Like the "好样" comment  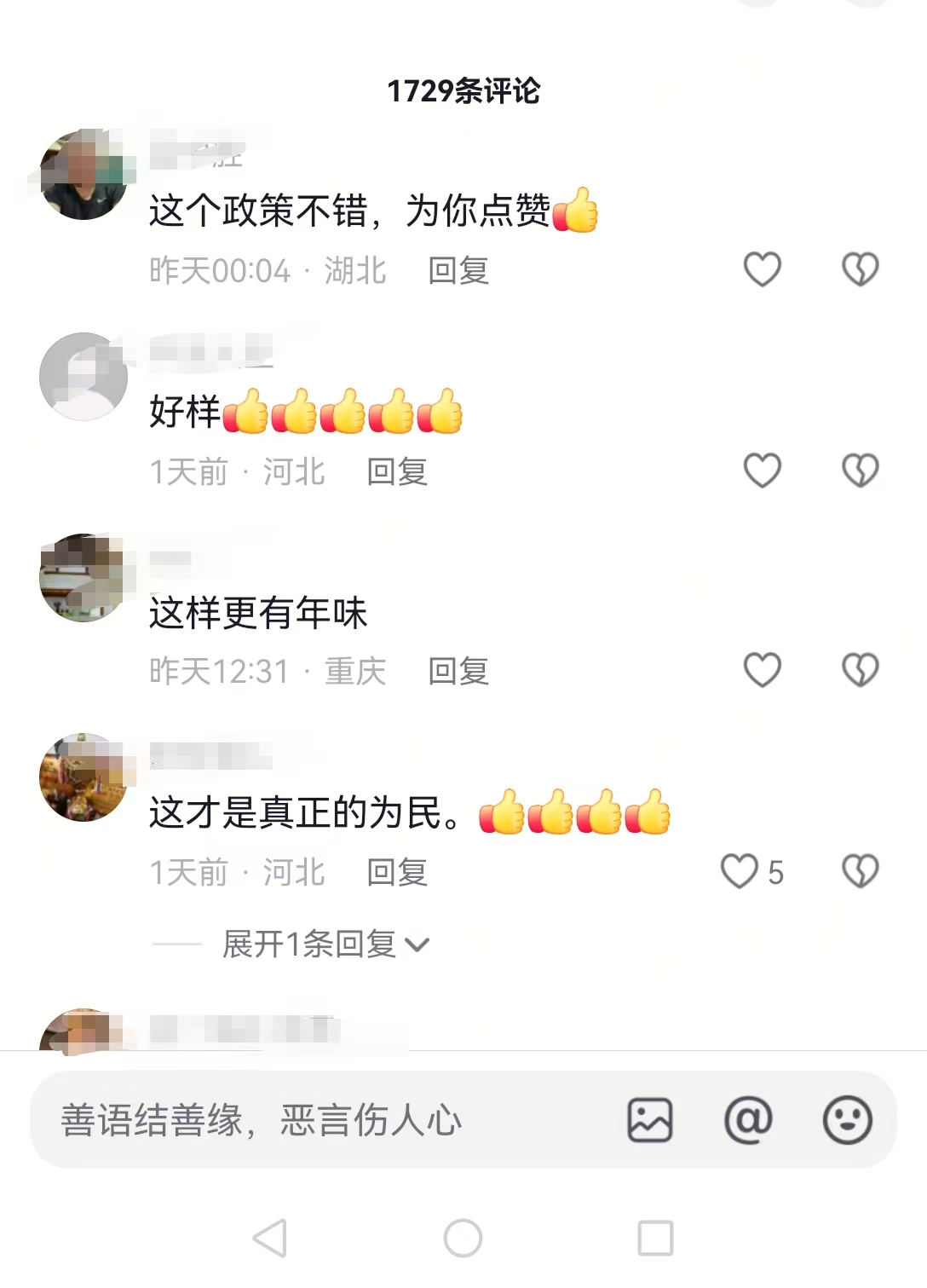pyautogui.click(x=762, y=471)
